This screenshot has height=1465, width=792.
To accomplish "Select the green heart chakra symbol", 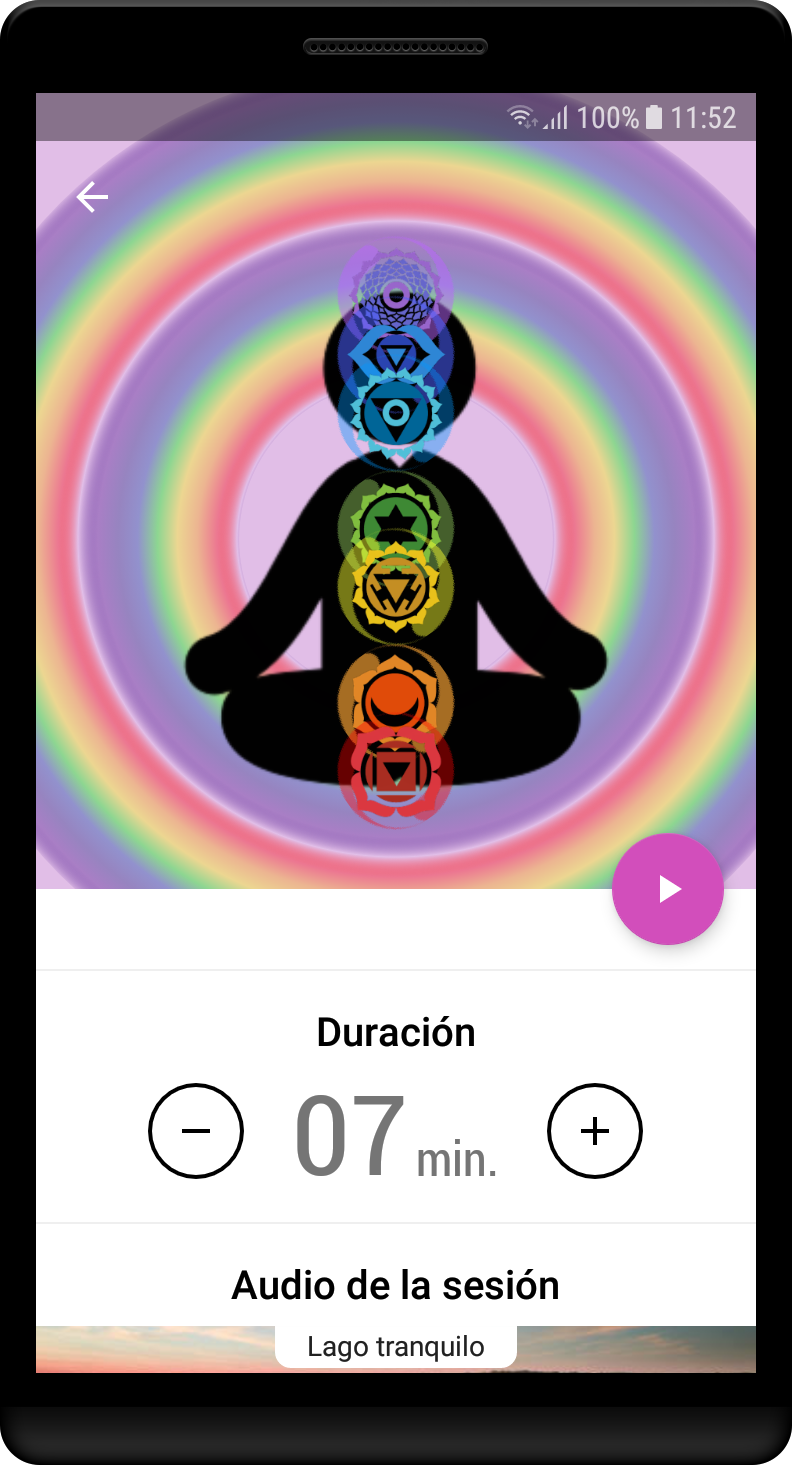I will click(x=396, y=521).
